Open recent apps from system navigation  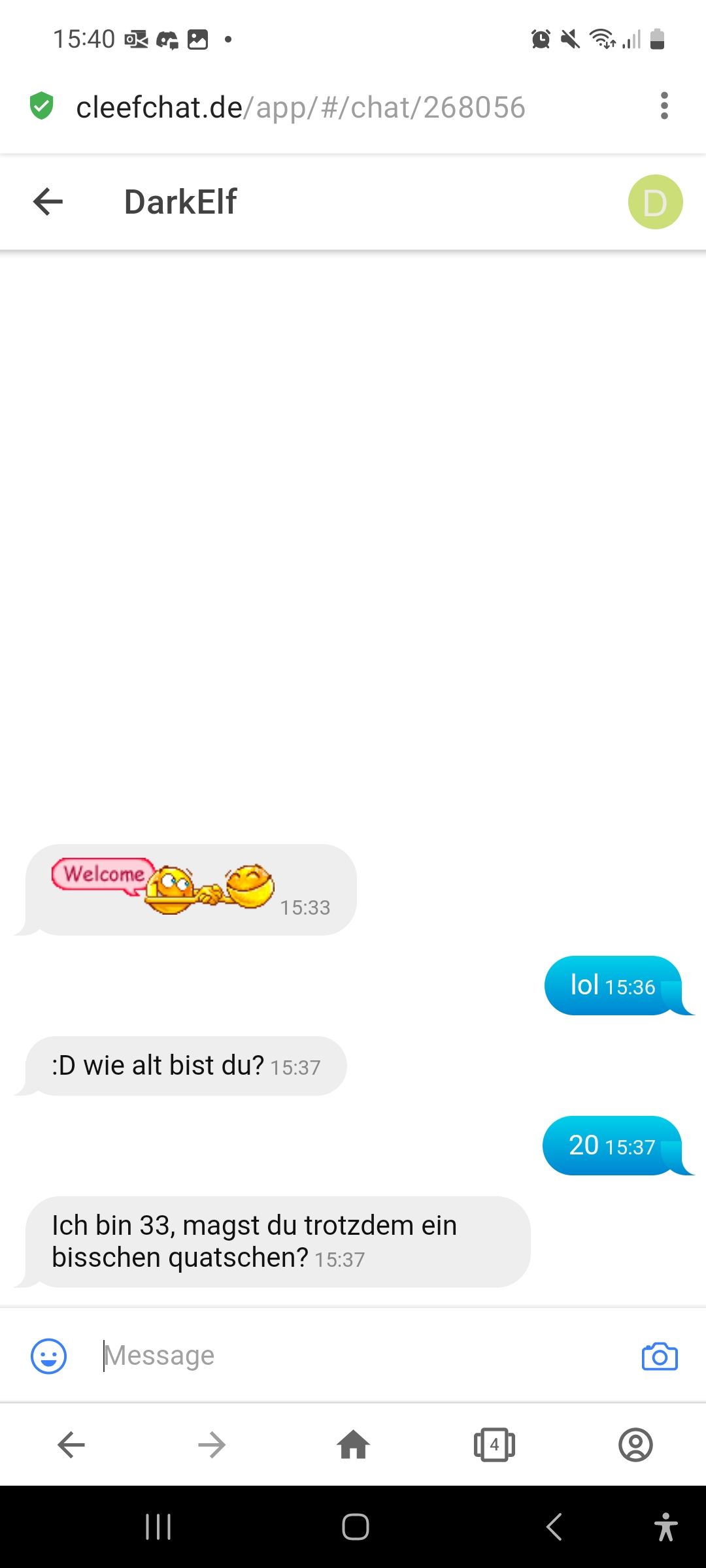[x=158, y=1527]
